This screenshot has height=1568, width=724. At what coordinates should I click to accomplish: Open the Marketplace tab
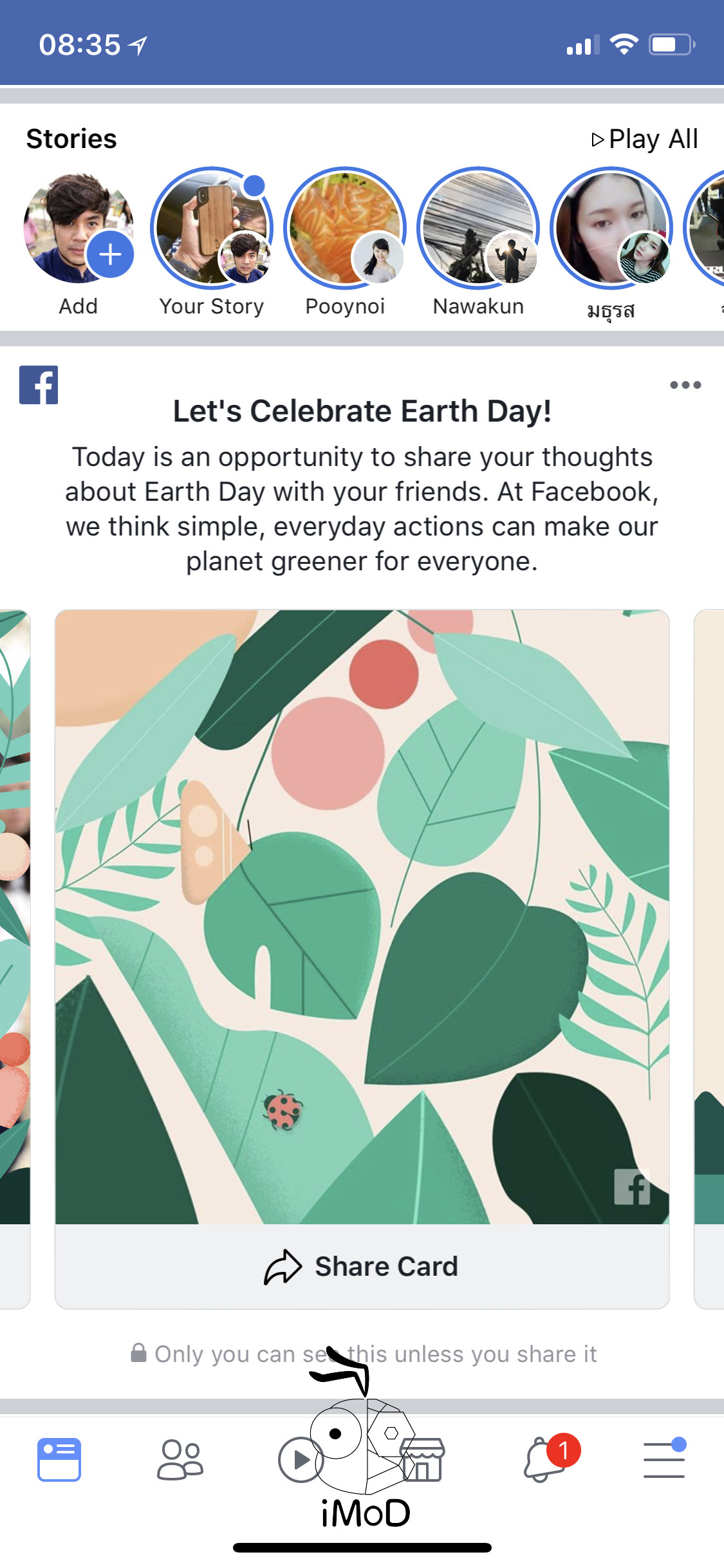(x=423, y=1461)
